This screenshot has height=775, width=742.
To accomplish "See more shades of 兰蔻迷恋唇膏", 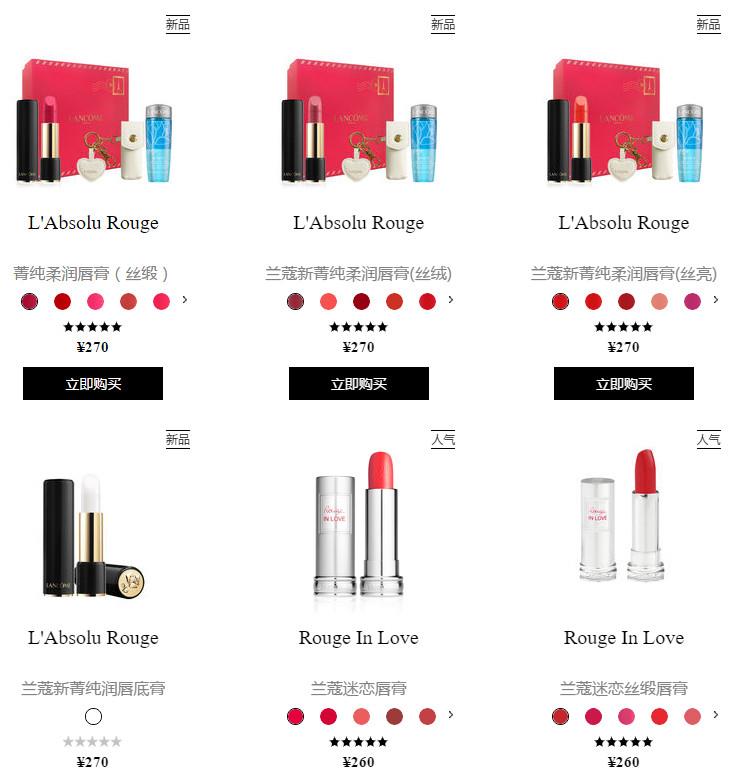I will coord(450,715).
